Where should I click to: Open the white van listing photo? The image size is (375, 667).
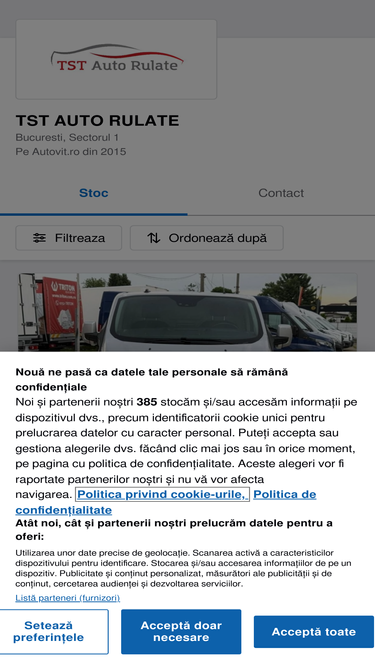point(187,312)
